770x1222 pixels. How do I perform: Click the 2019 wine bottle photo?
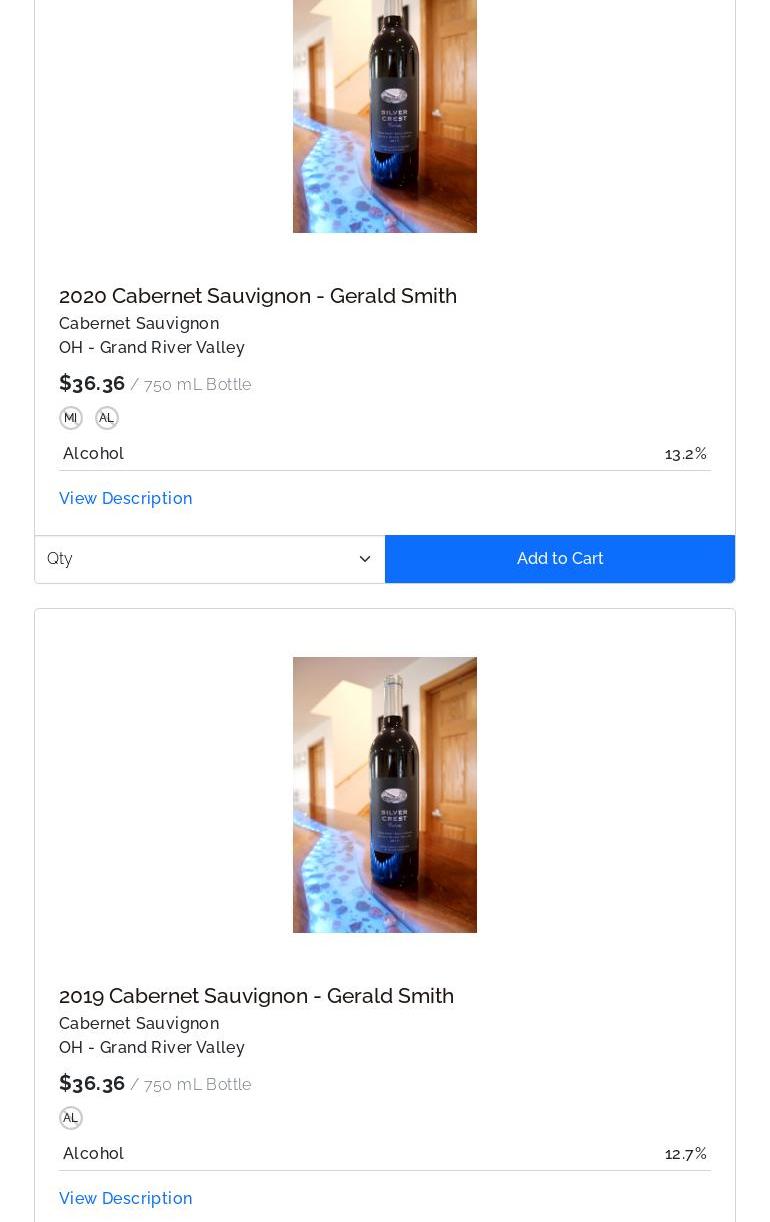coord(384,794)
